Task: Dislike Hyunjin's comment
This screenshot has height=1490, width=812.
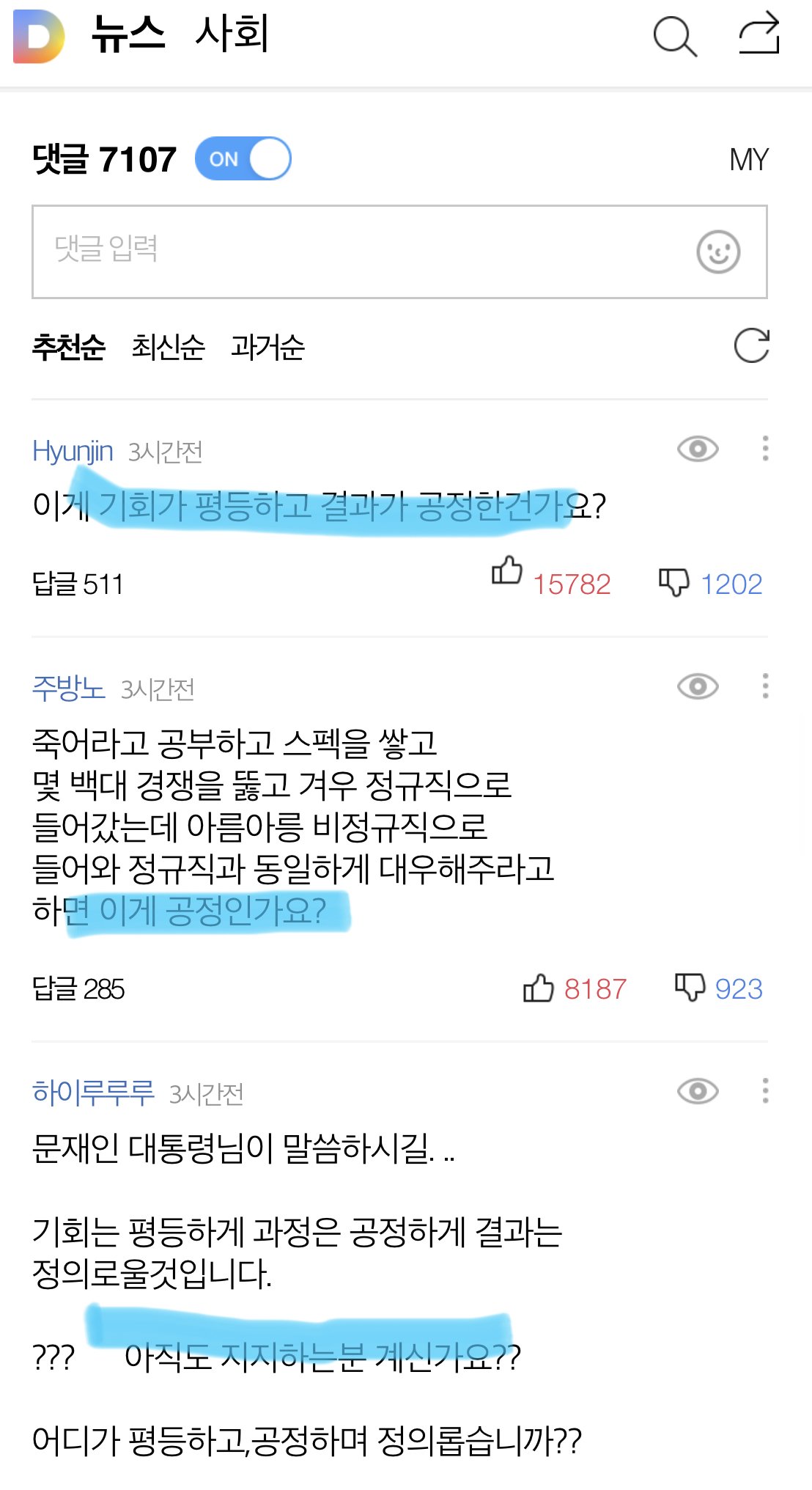Action: pyautogui.click(x=673, y=583)
